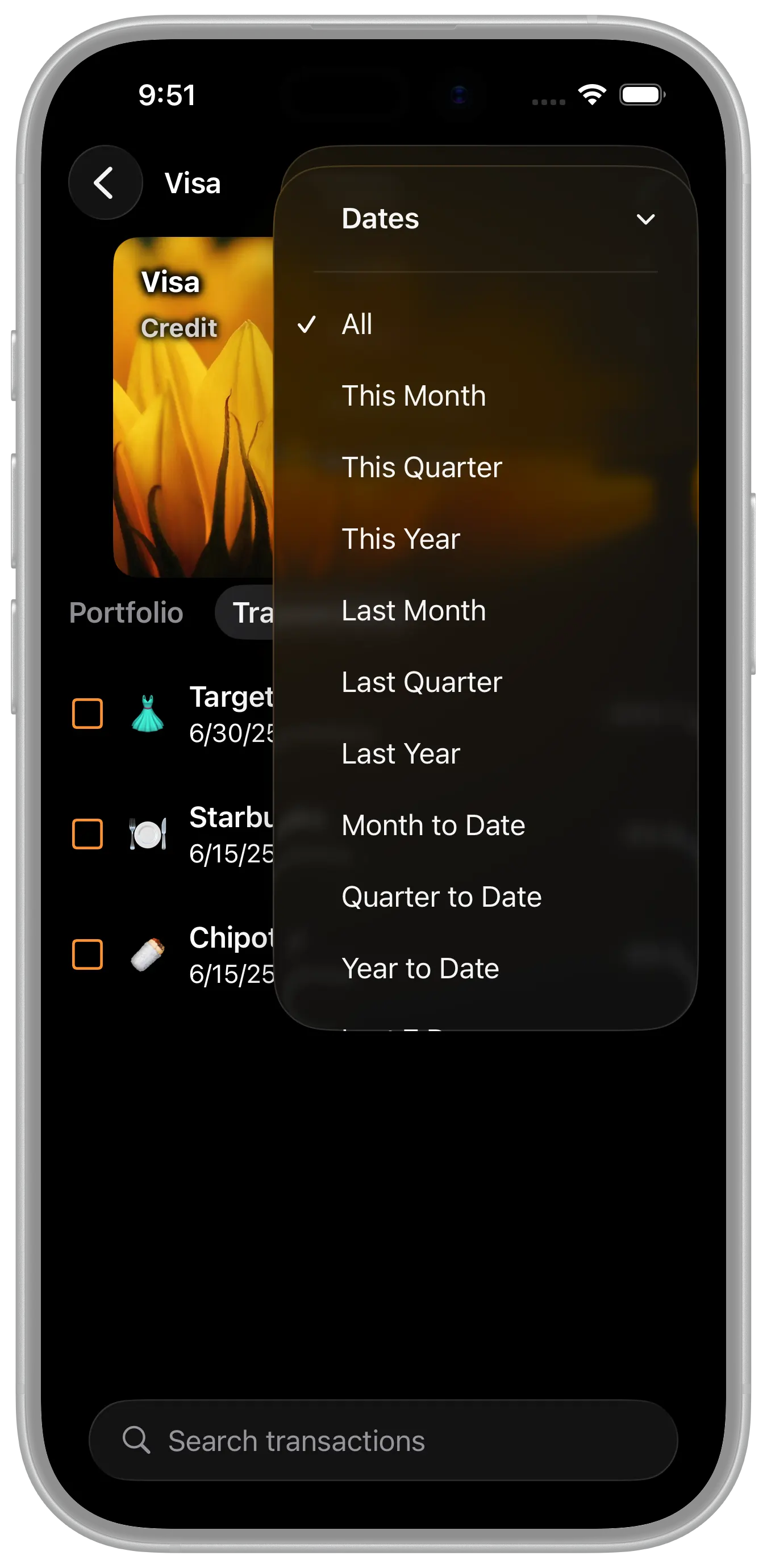Select the All date filter
The height and width of the screenshot is (1568, 767).
click(357, 324)
